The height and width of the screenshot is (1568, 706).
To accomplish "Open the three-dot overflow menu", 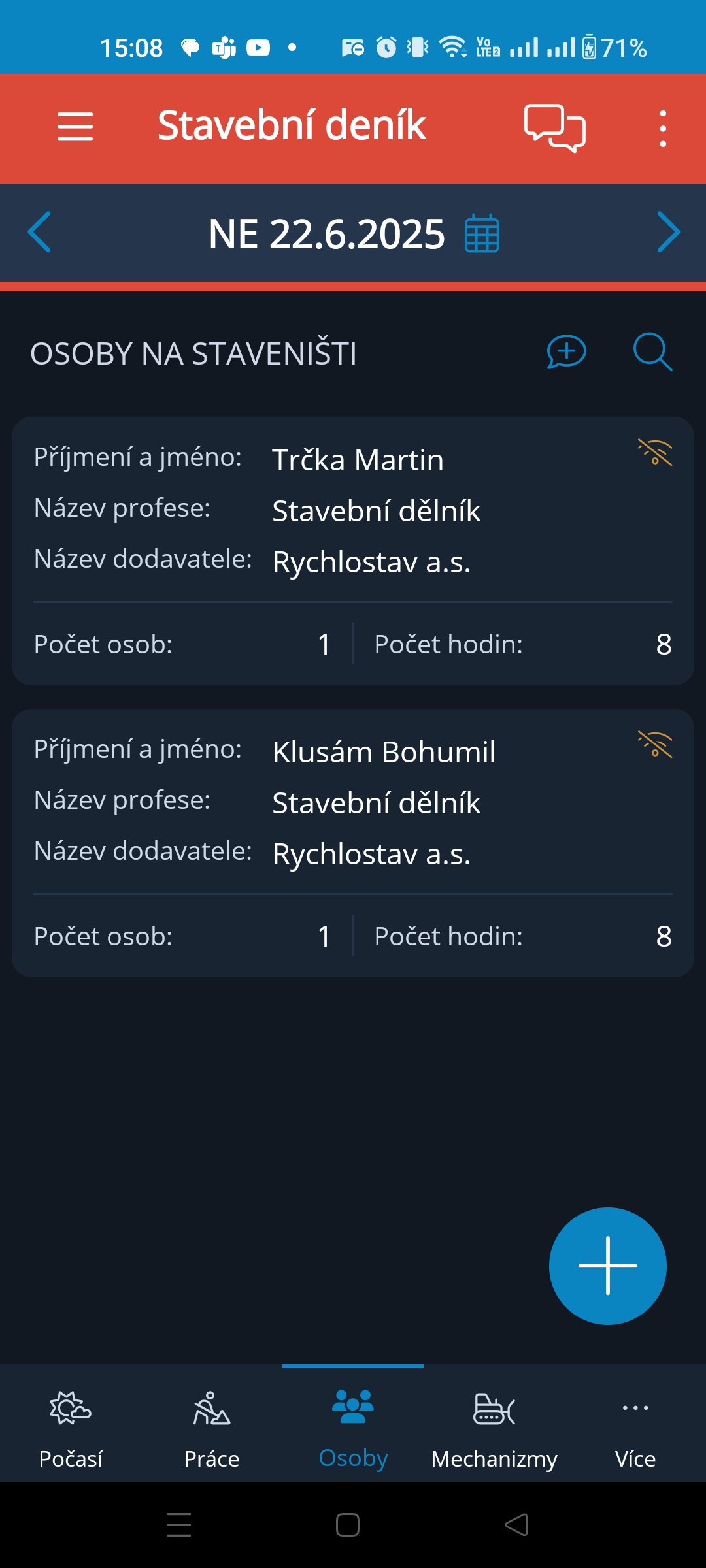I will coord(663,128).
